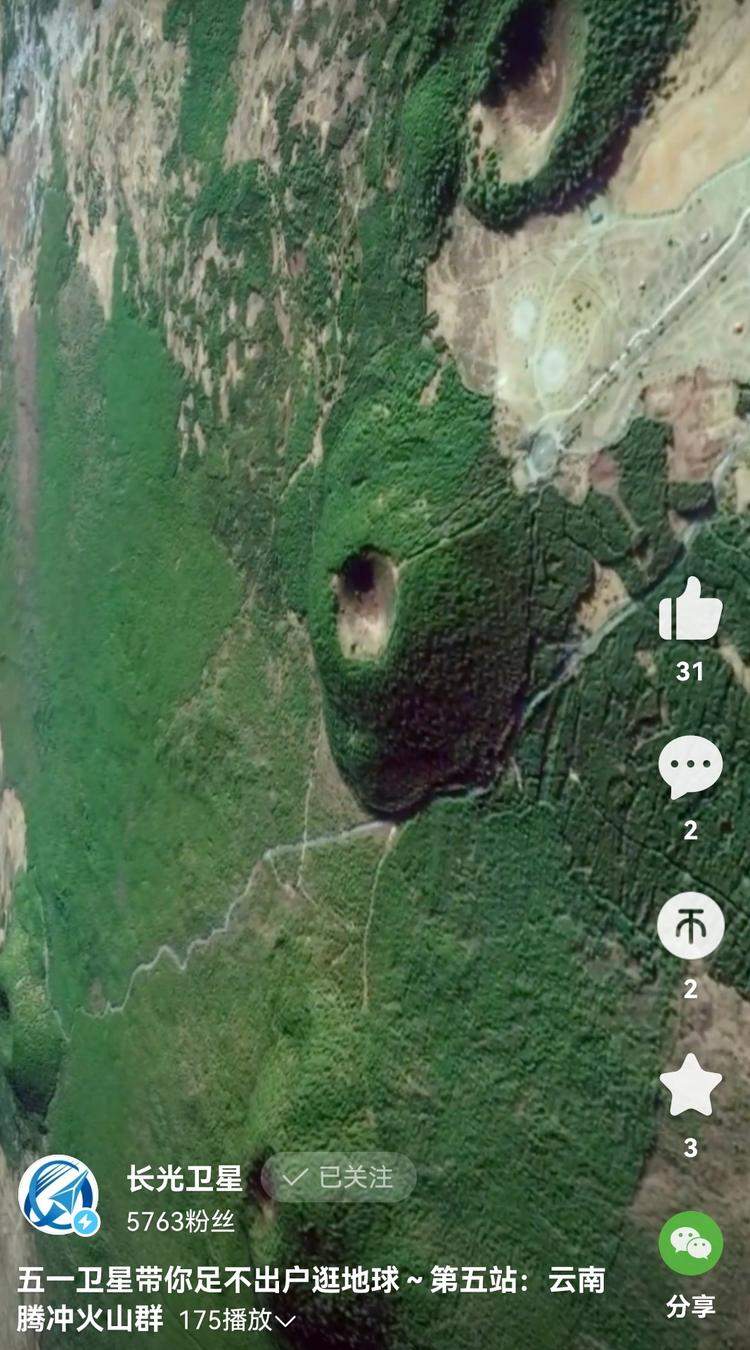Open 长光卫星 profile avatar

[x=59, y=1195]
